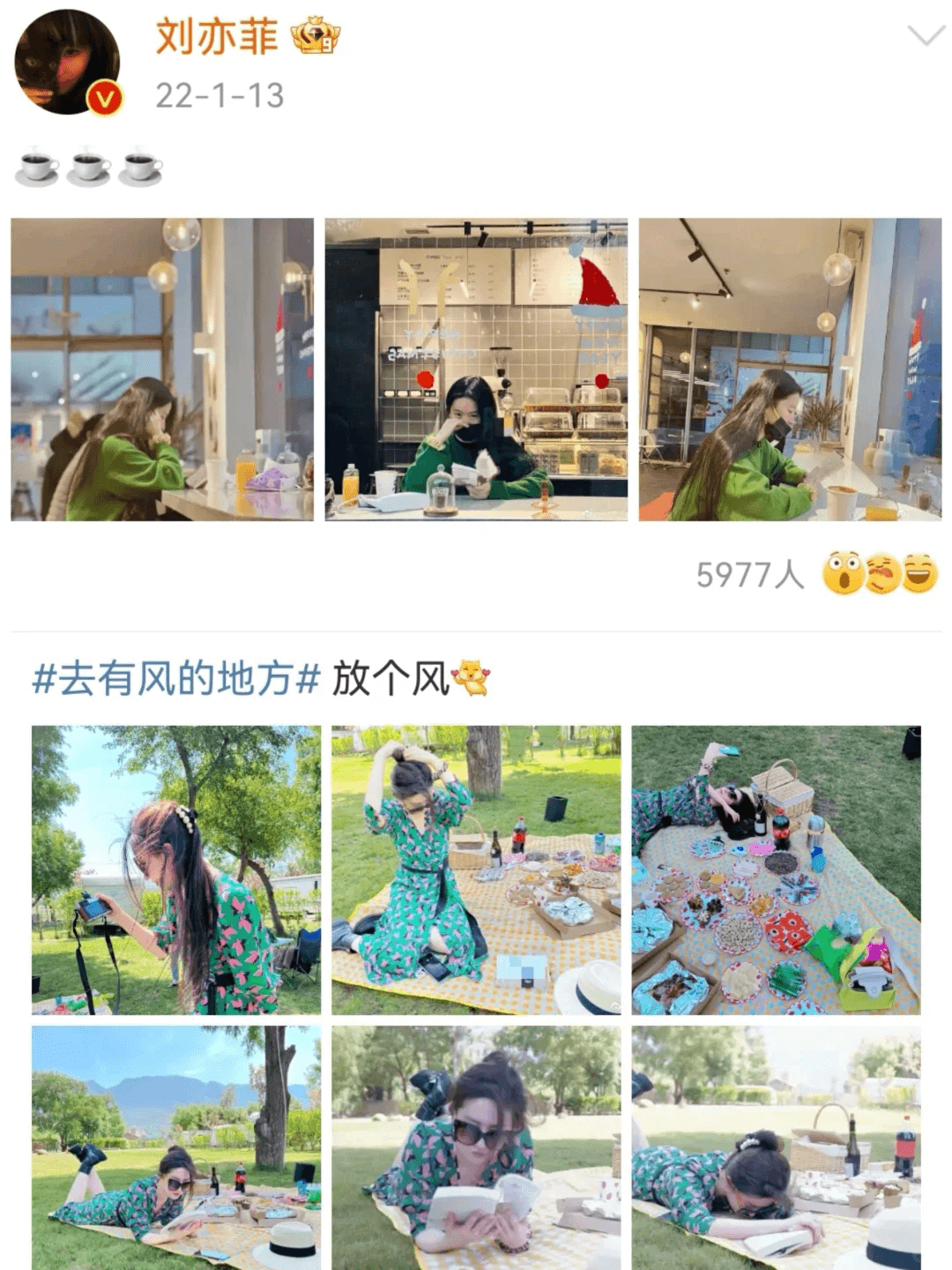
Task: Tap the username 刘亦菲
Action: click(x=217, y=37)
